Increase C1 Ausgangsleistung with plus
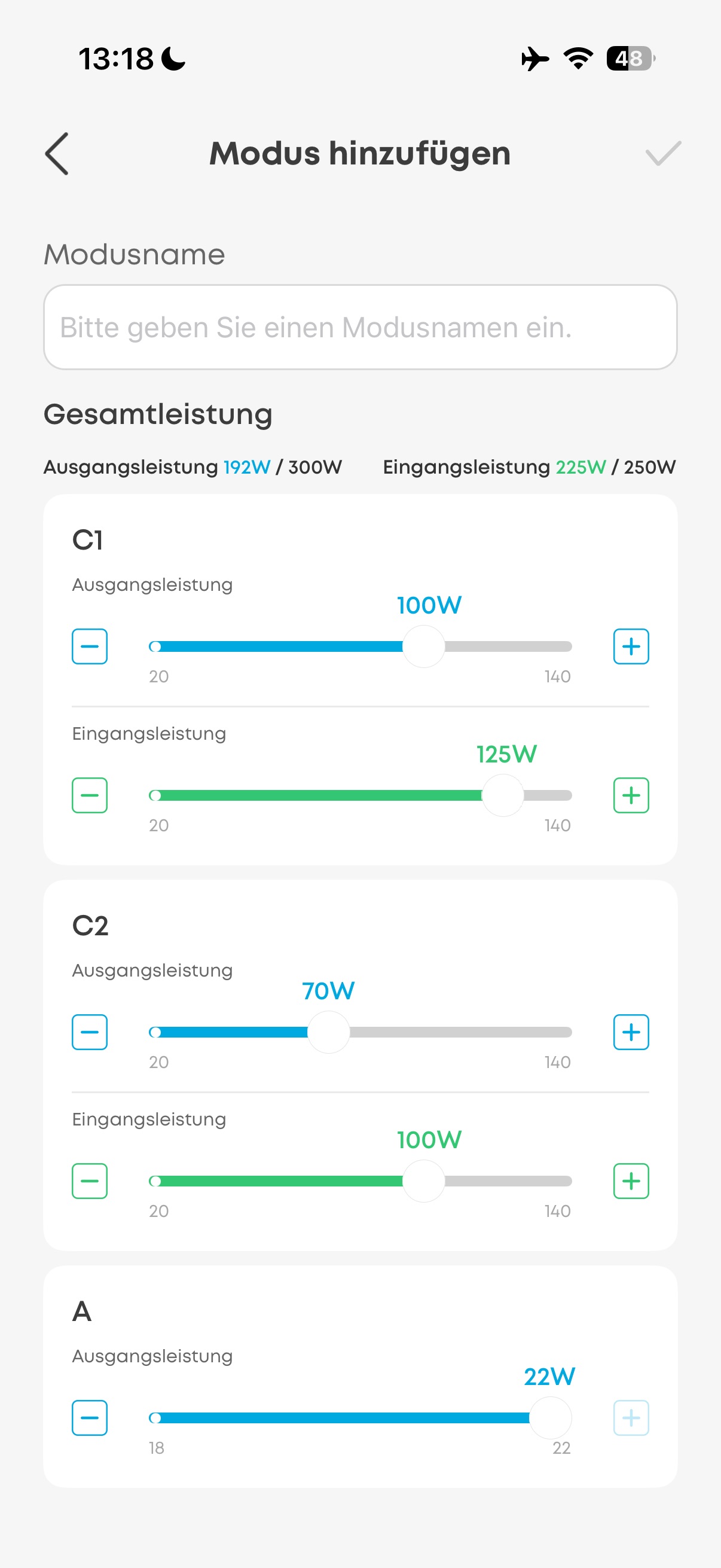 (x=631, y=646)
